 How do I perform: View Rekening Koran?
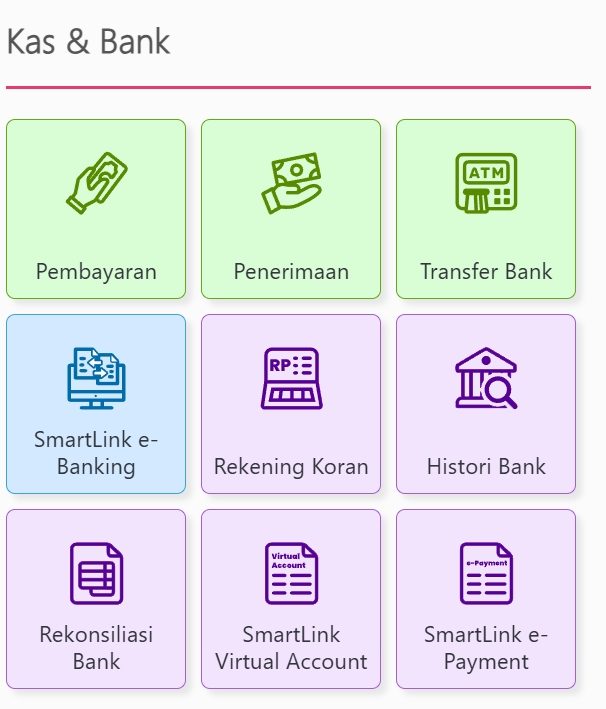click(291, 404)
